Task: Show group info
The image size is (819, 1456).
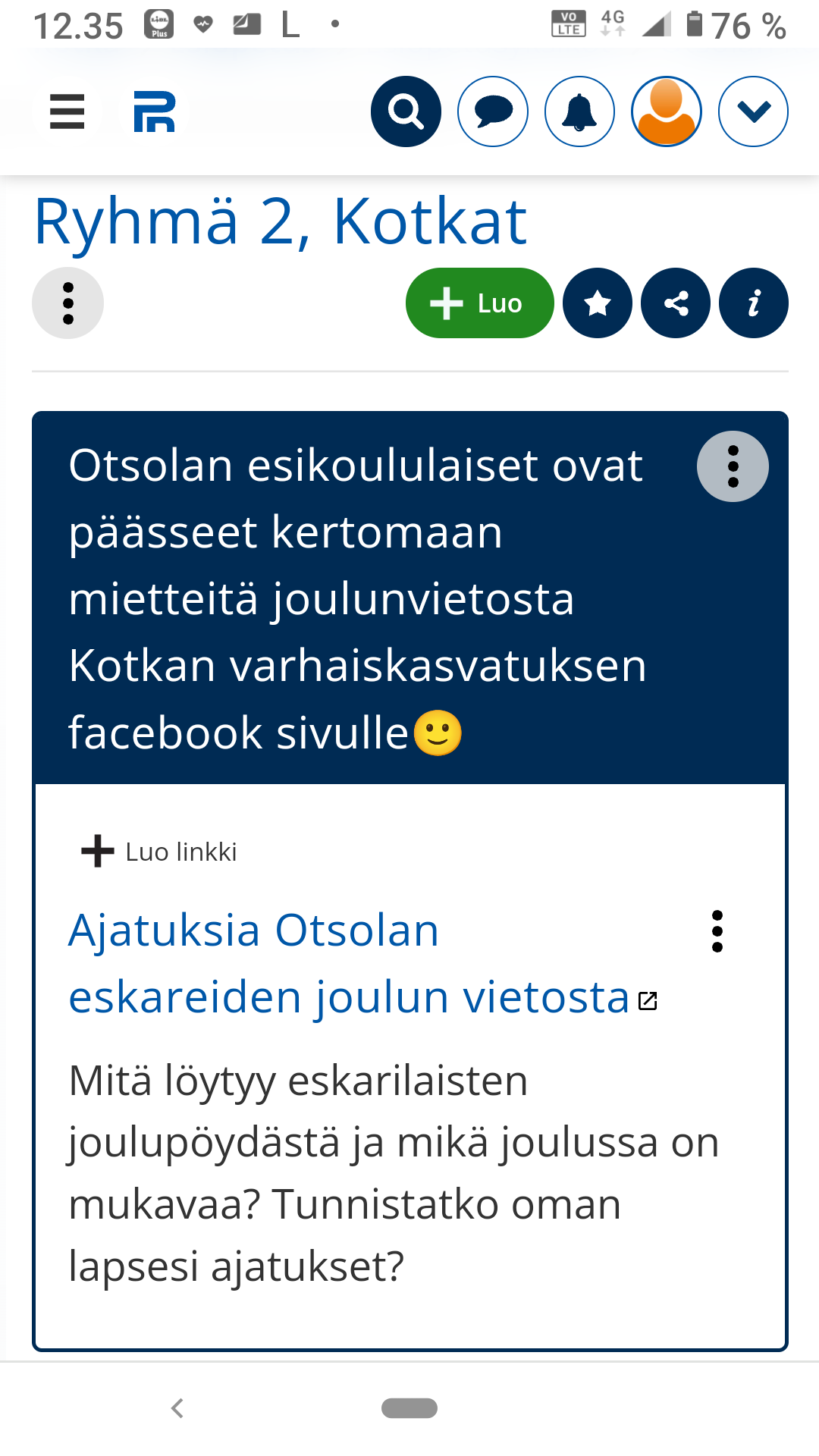Action: (754, 303)
